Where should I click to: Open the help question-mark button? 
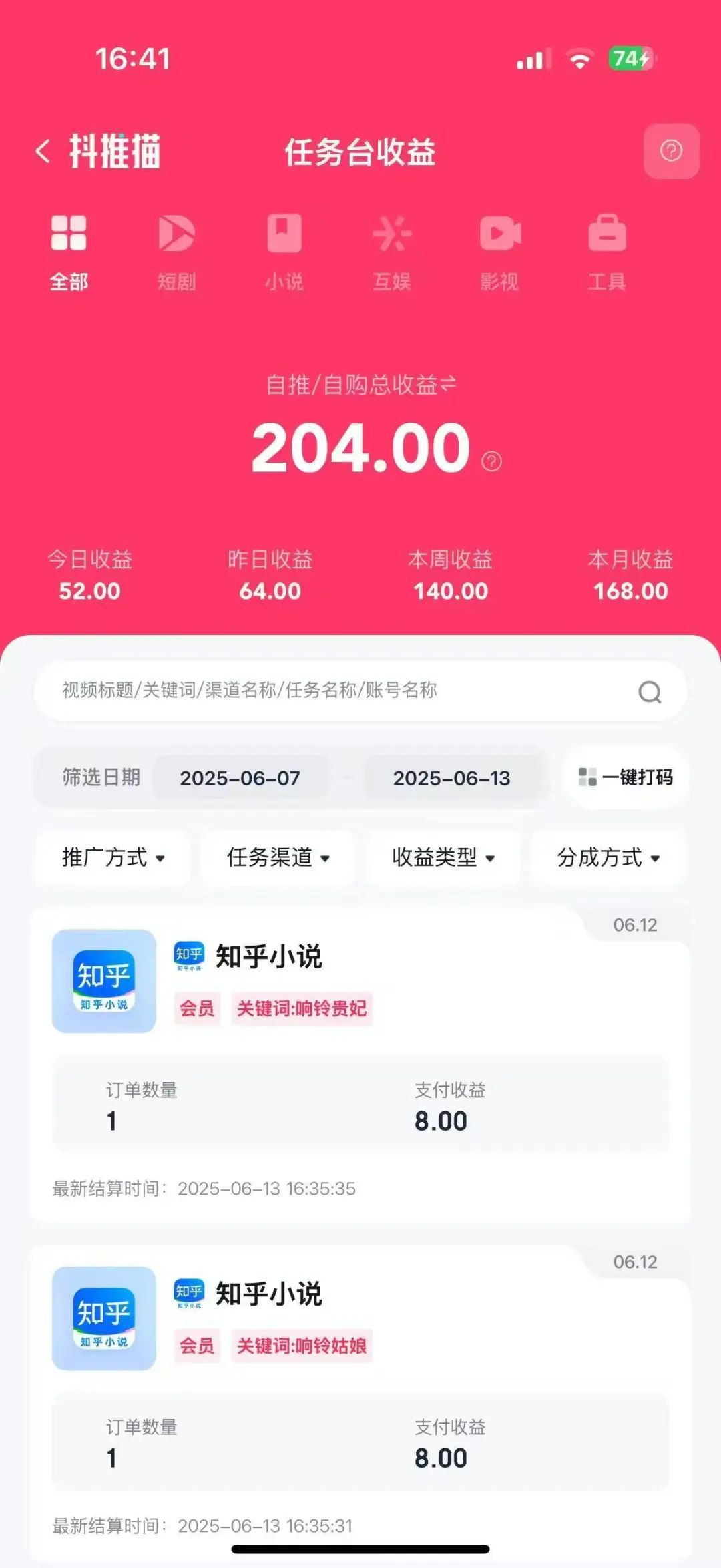[671, 151]
